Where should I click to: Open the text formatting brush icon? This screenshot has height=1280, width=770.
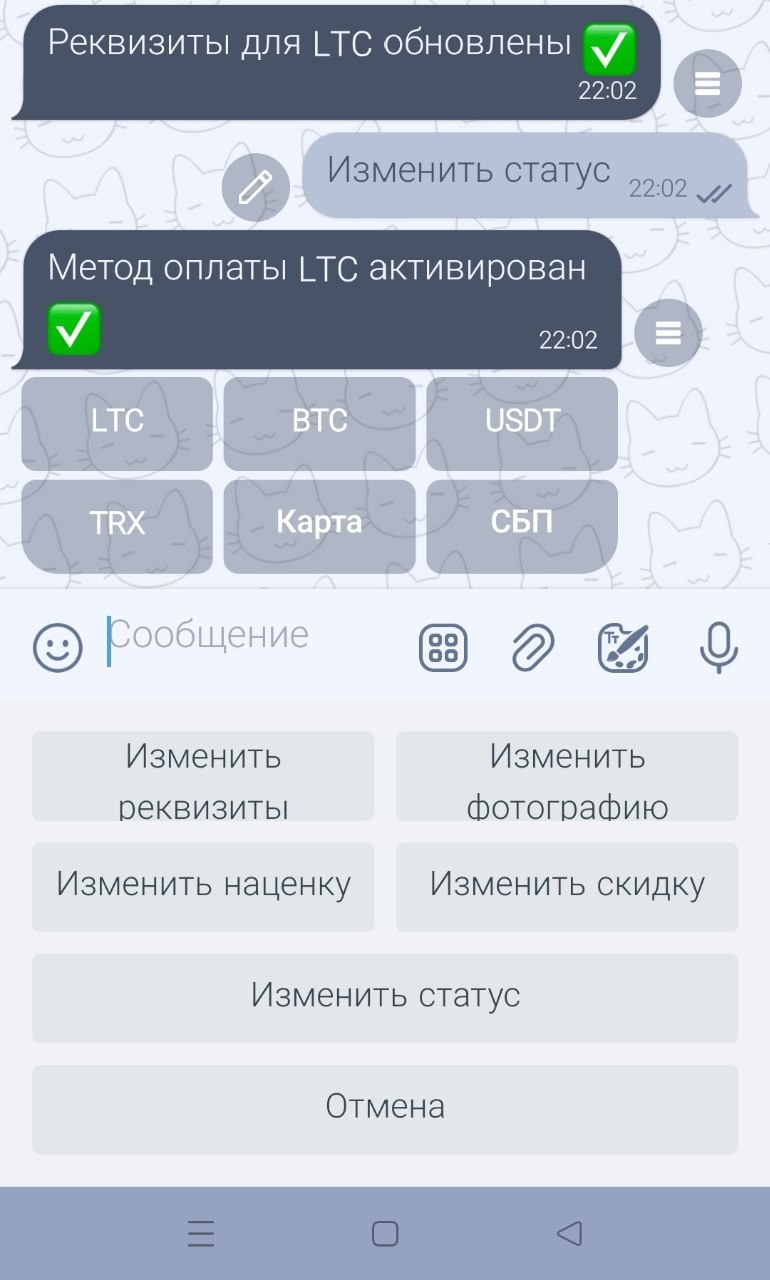(622, 647)
